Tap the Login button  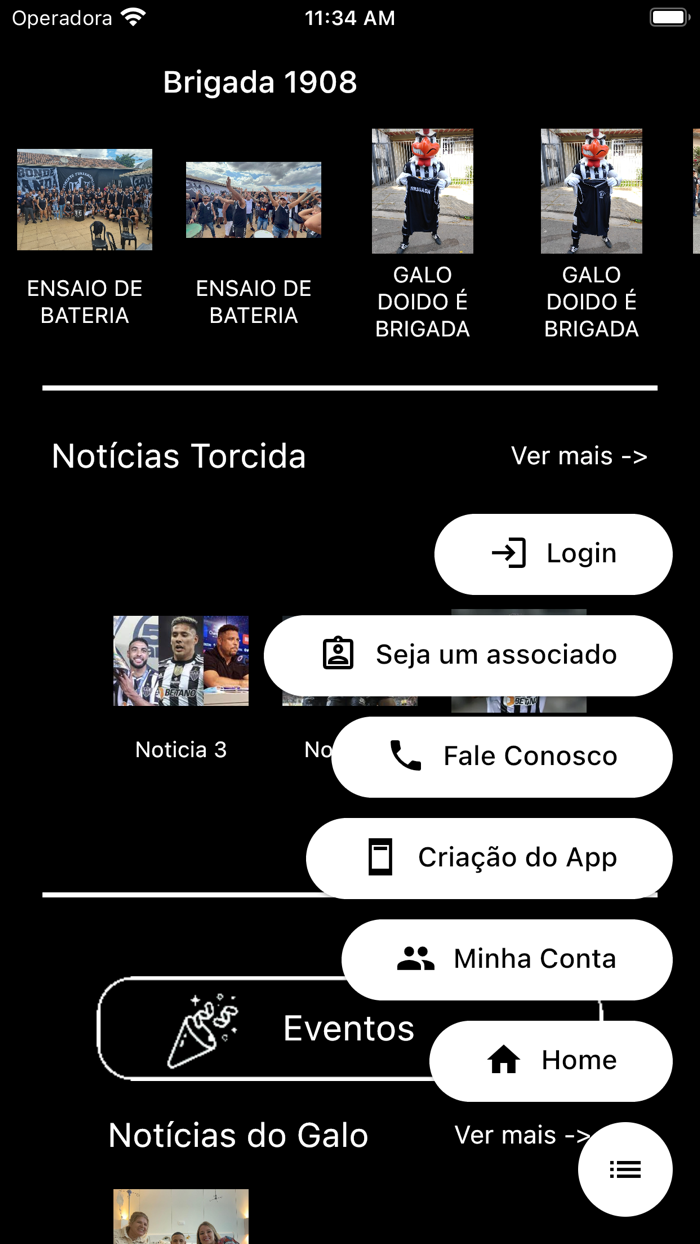click(553, 554)
